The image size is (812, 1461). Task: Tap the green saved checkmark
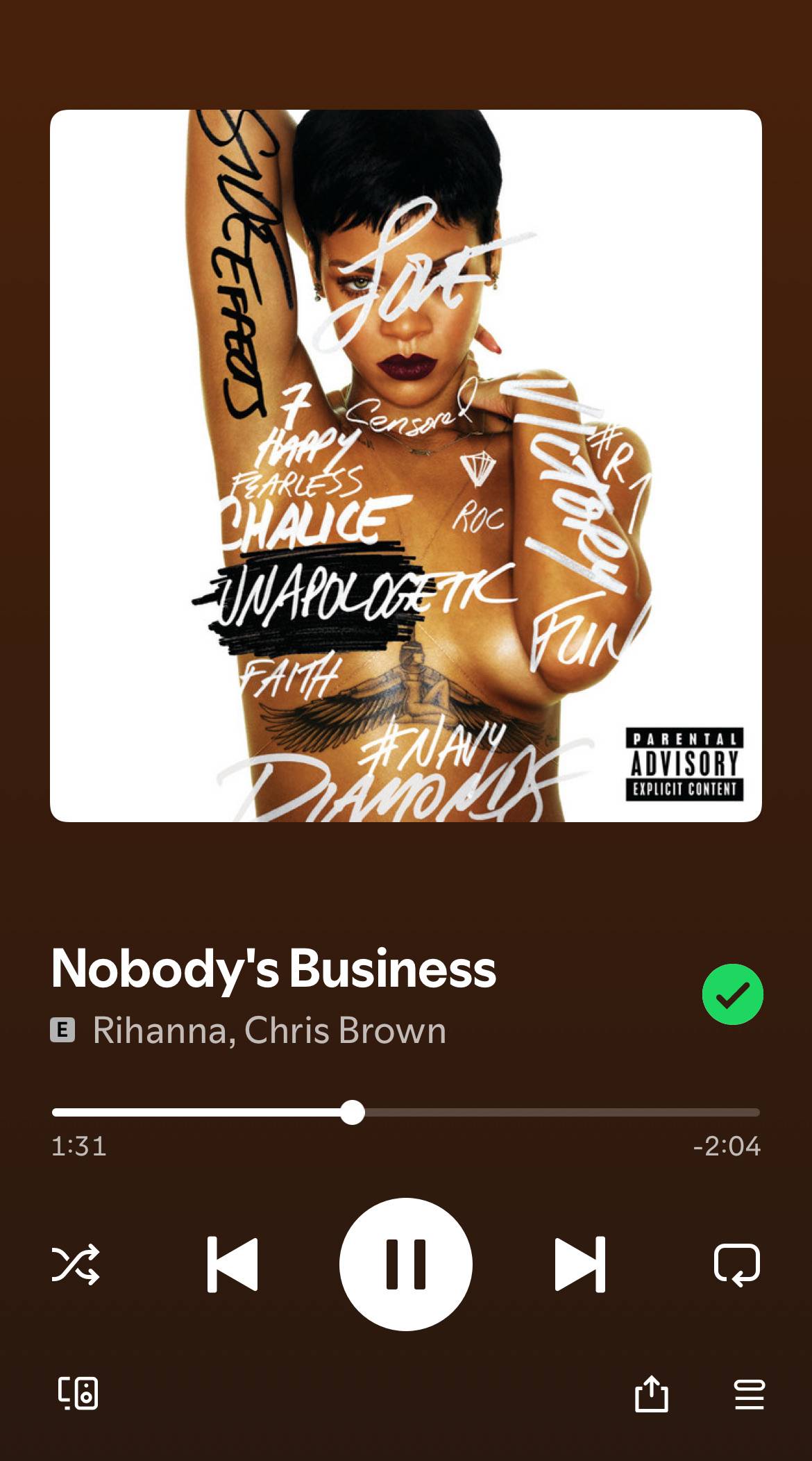(x=732, y=994)
